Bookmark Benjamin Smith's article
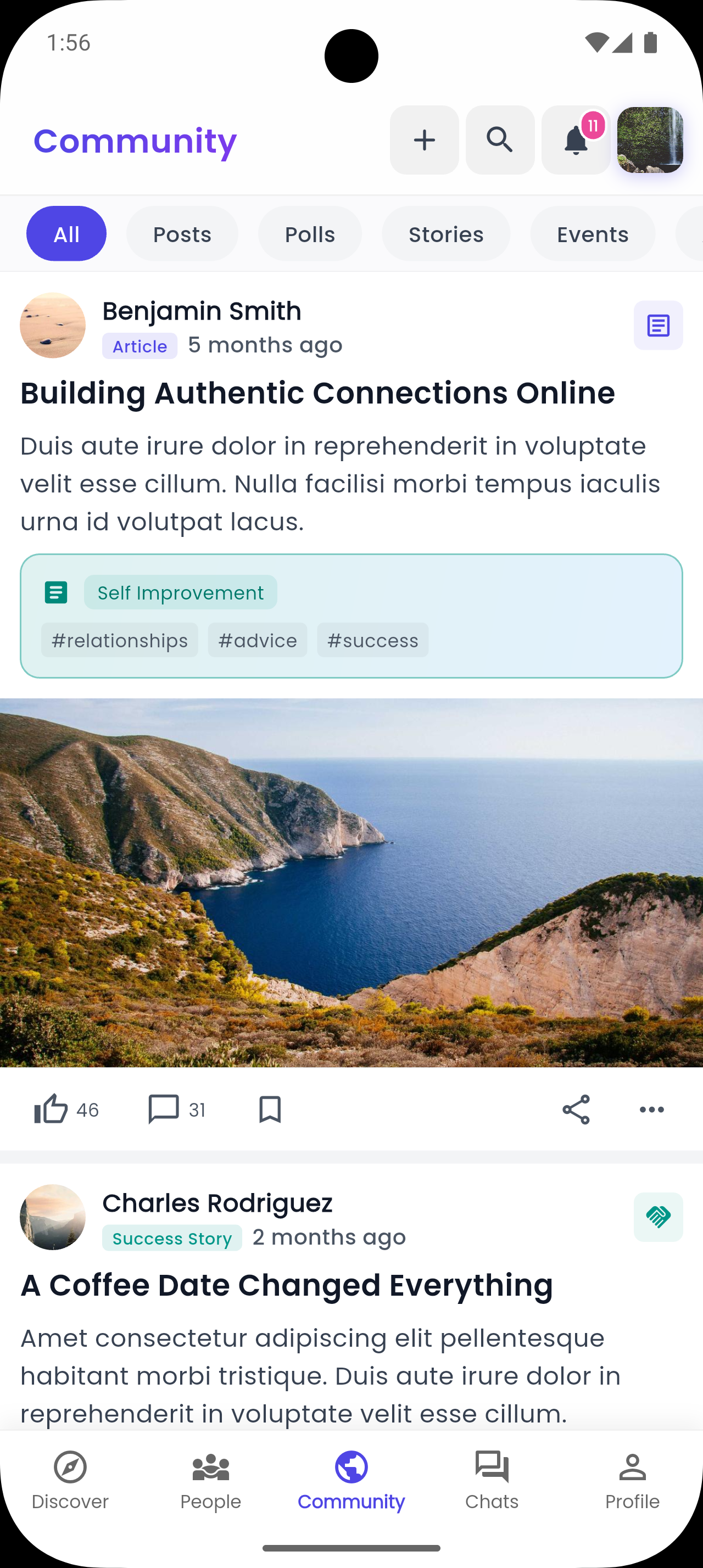 coord(270,1109)
